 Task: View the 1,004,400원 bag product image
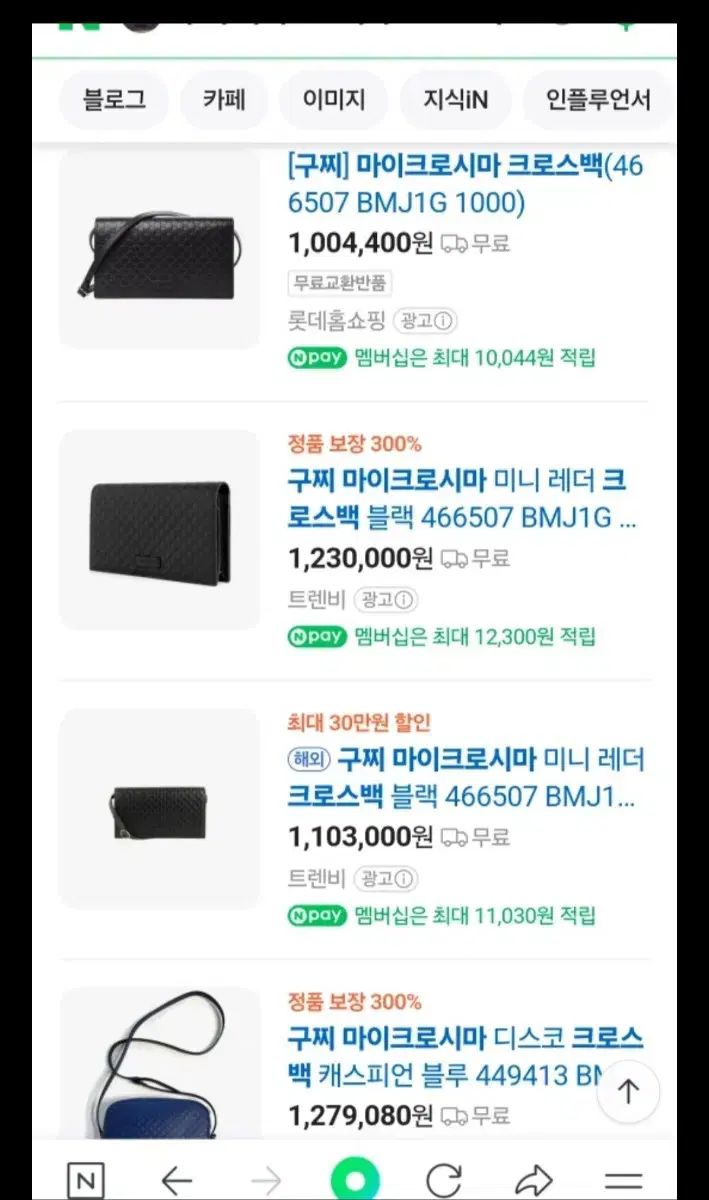coord(159,250)
